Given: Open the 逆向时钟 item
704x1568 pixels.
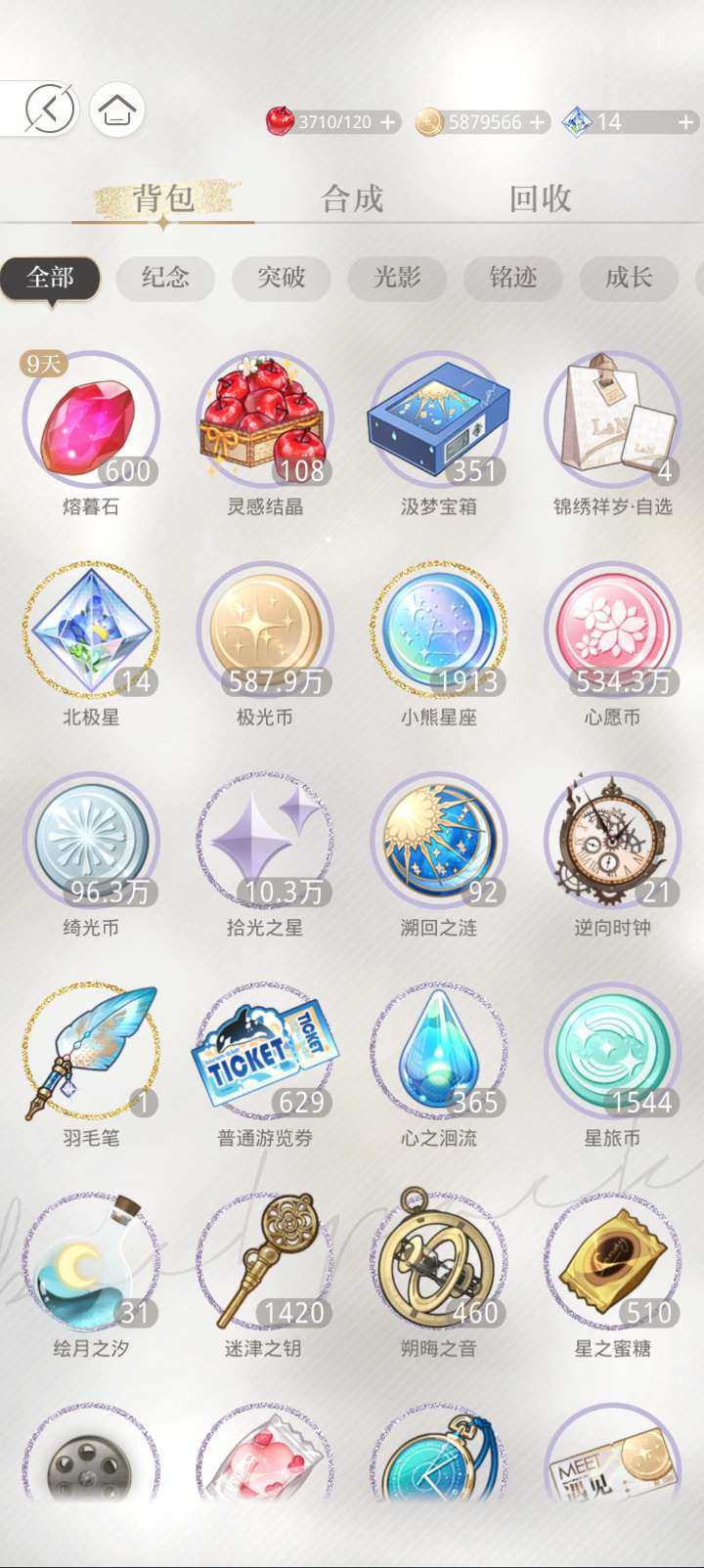Looking at the screenshot, I should (x=613, y=843).
